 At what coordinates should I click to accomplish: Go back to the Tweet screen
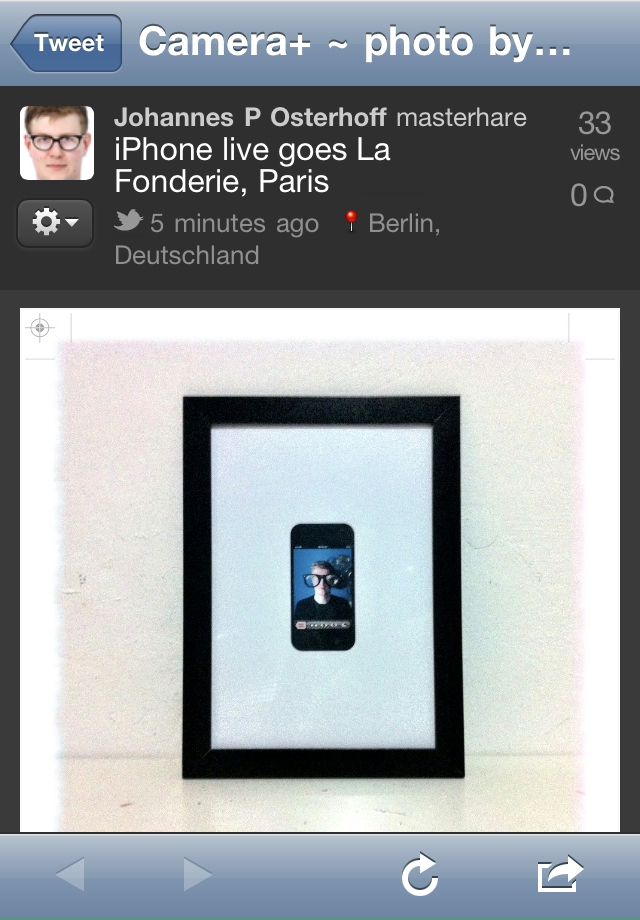[x=66, y=44]
